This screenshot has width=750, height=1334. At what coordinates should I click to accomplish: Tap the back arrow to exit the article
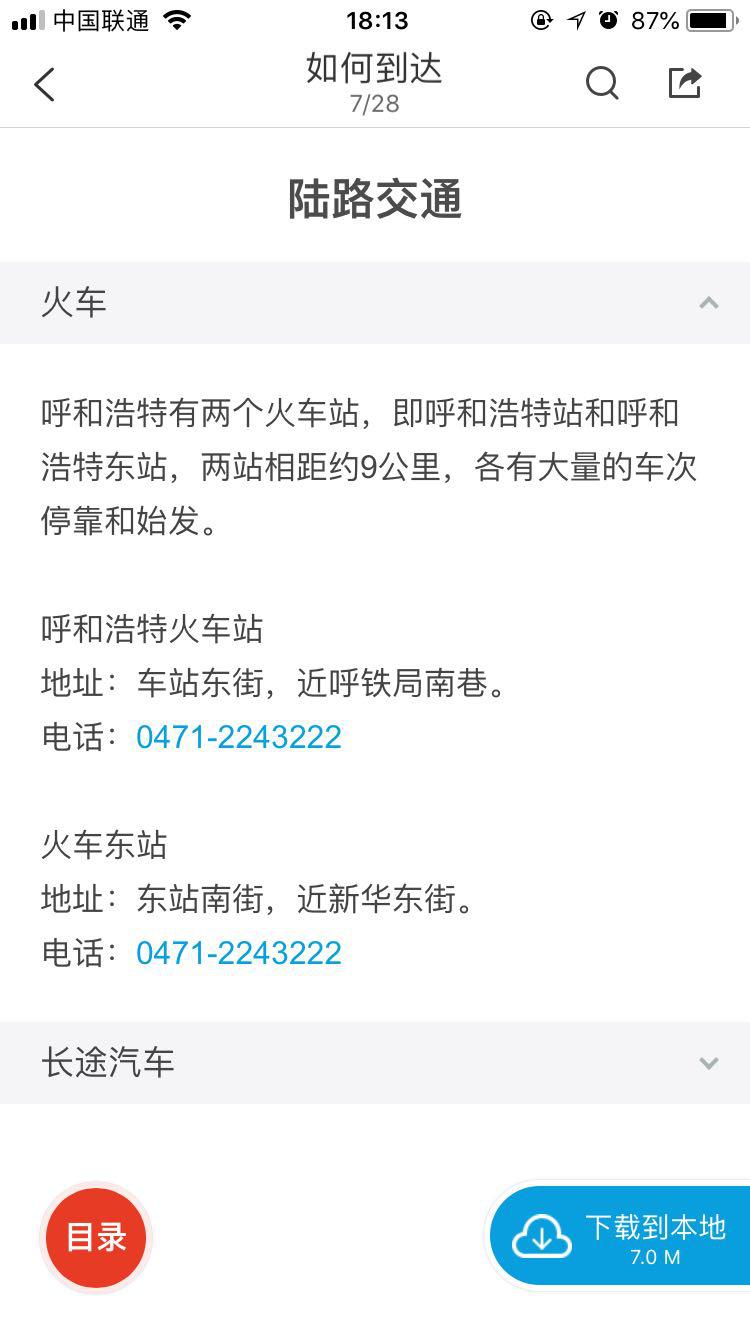[x=43, y=84]
